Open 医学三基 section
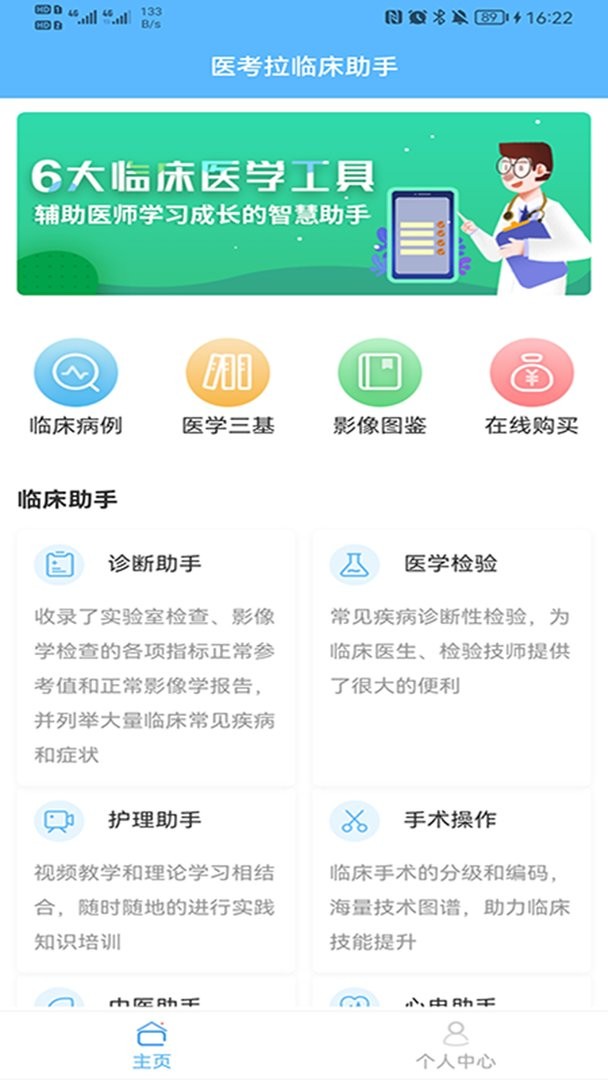 [x=228, y=386]
